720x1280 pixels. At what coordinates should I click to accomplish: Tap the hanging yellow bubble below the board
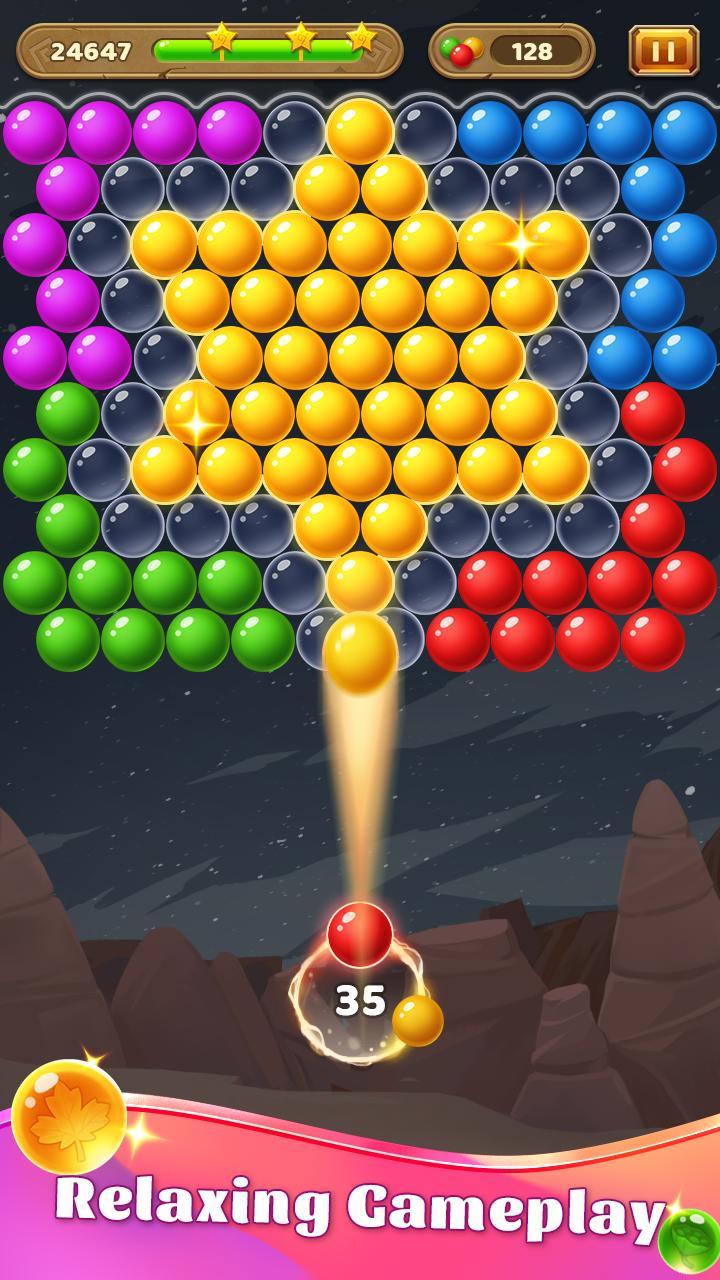pos(360,650)
